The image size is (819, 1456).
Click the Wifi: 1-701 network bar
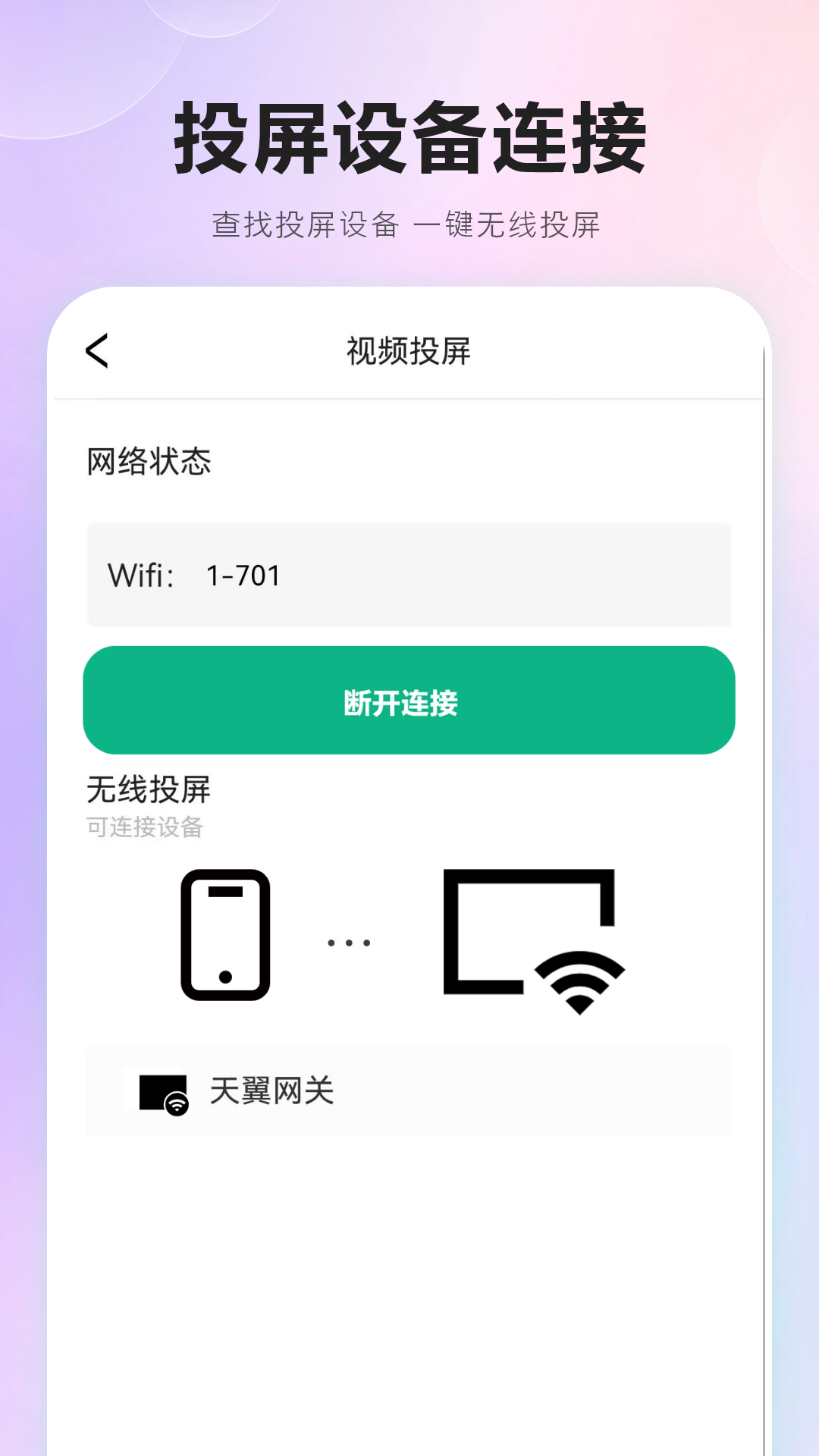pyautogui.click(x=409, y=574)
